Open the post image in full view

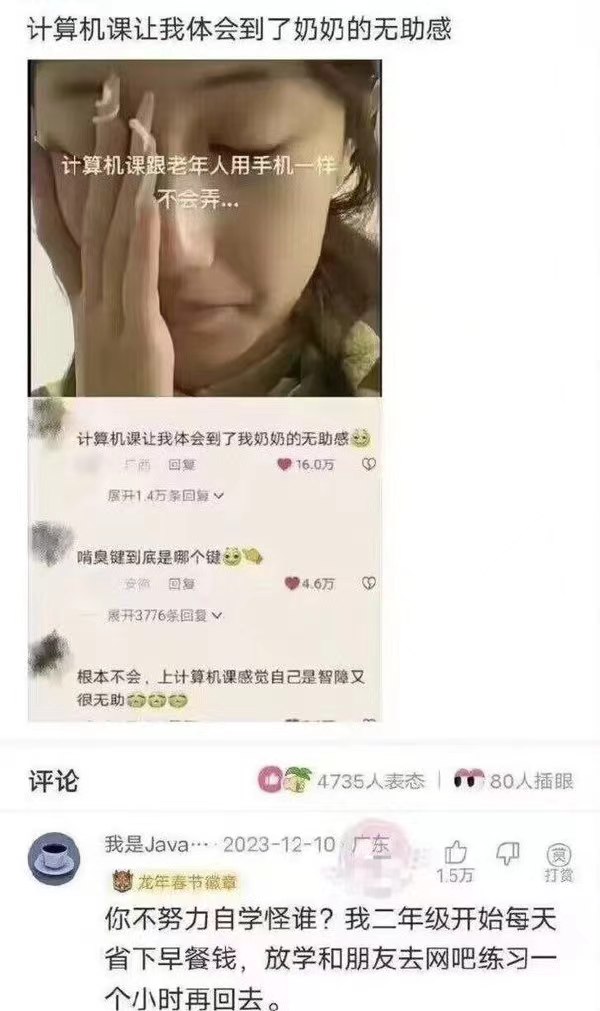pyautogui.click(x=204, y=390)
